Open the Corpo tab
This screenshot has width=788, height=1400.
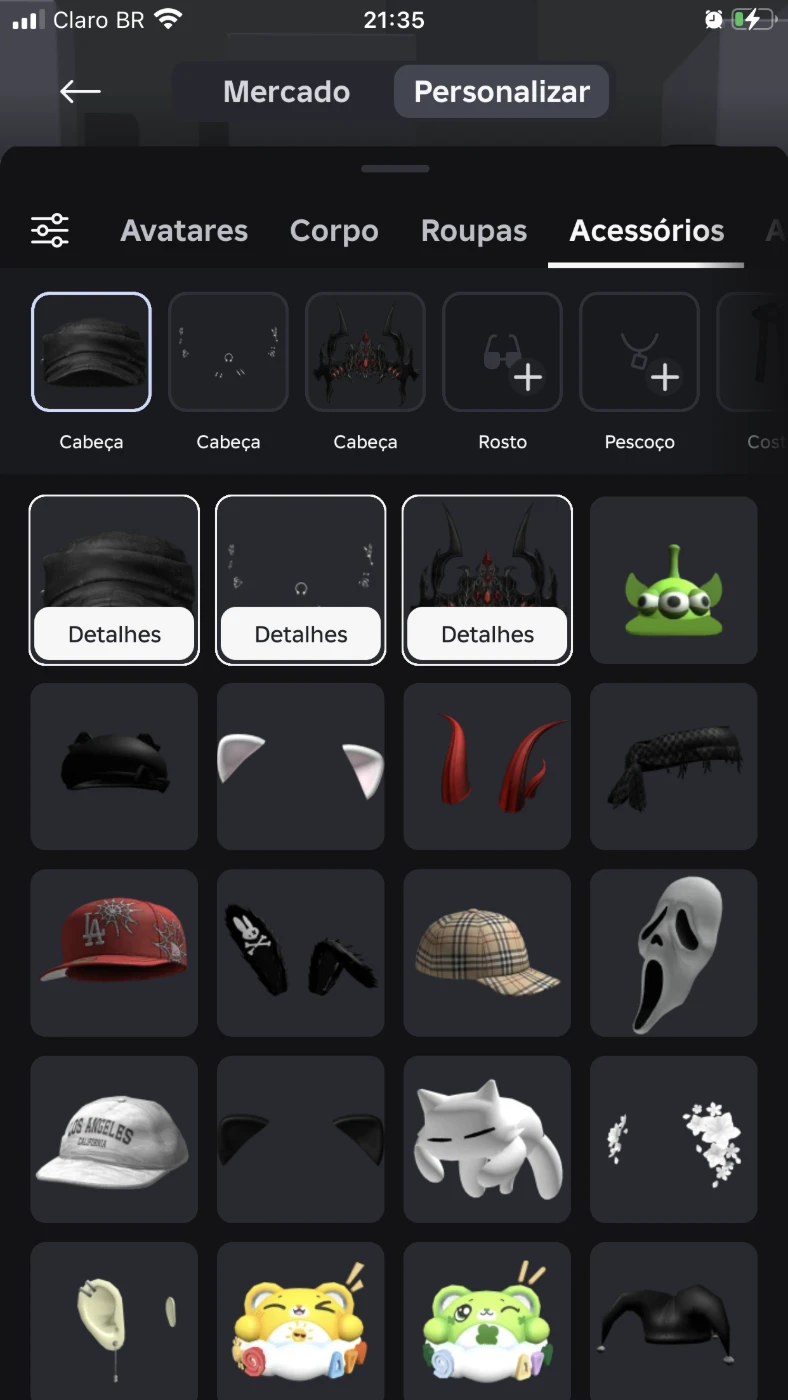(334, 231)
